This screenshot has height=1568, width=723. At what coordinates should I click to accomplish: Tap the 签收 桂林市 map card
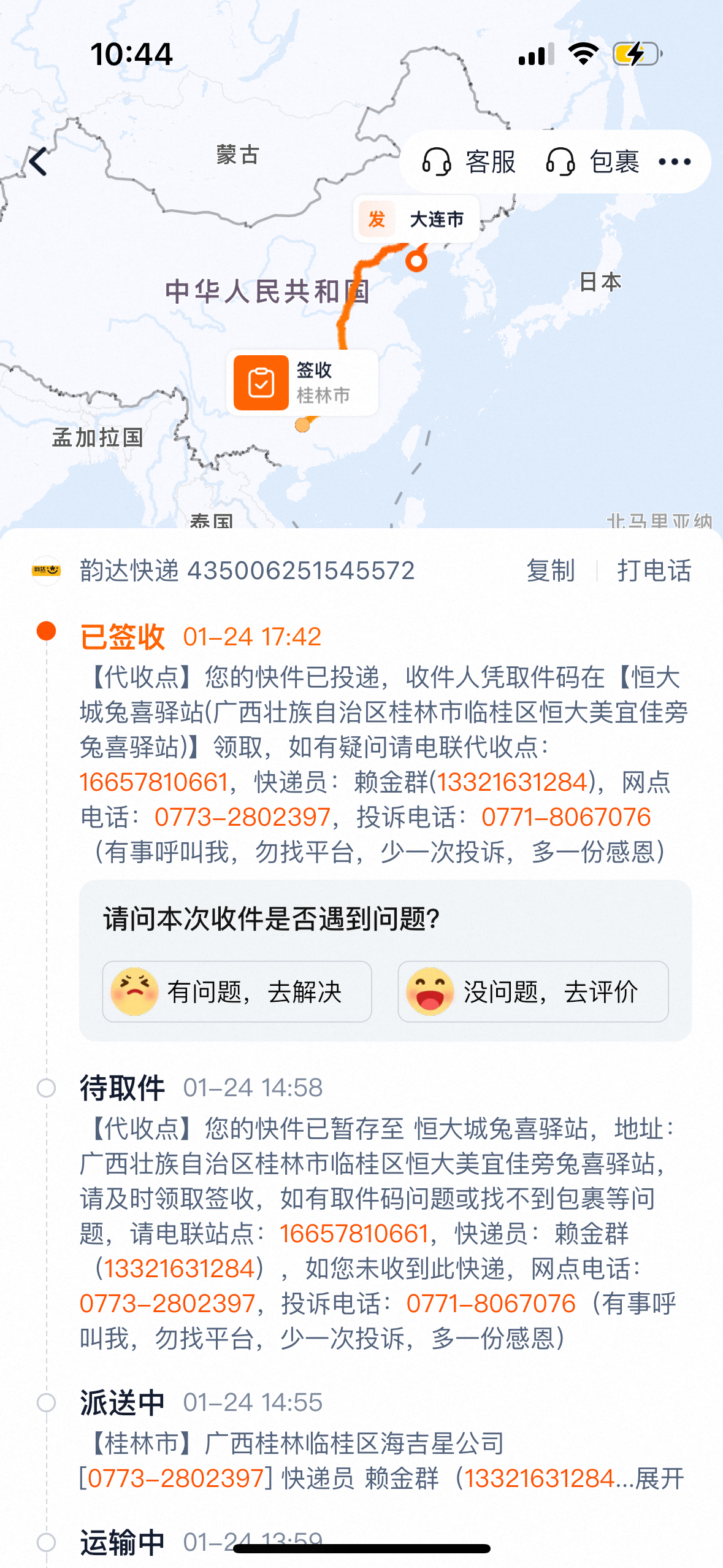coord(302,383)
